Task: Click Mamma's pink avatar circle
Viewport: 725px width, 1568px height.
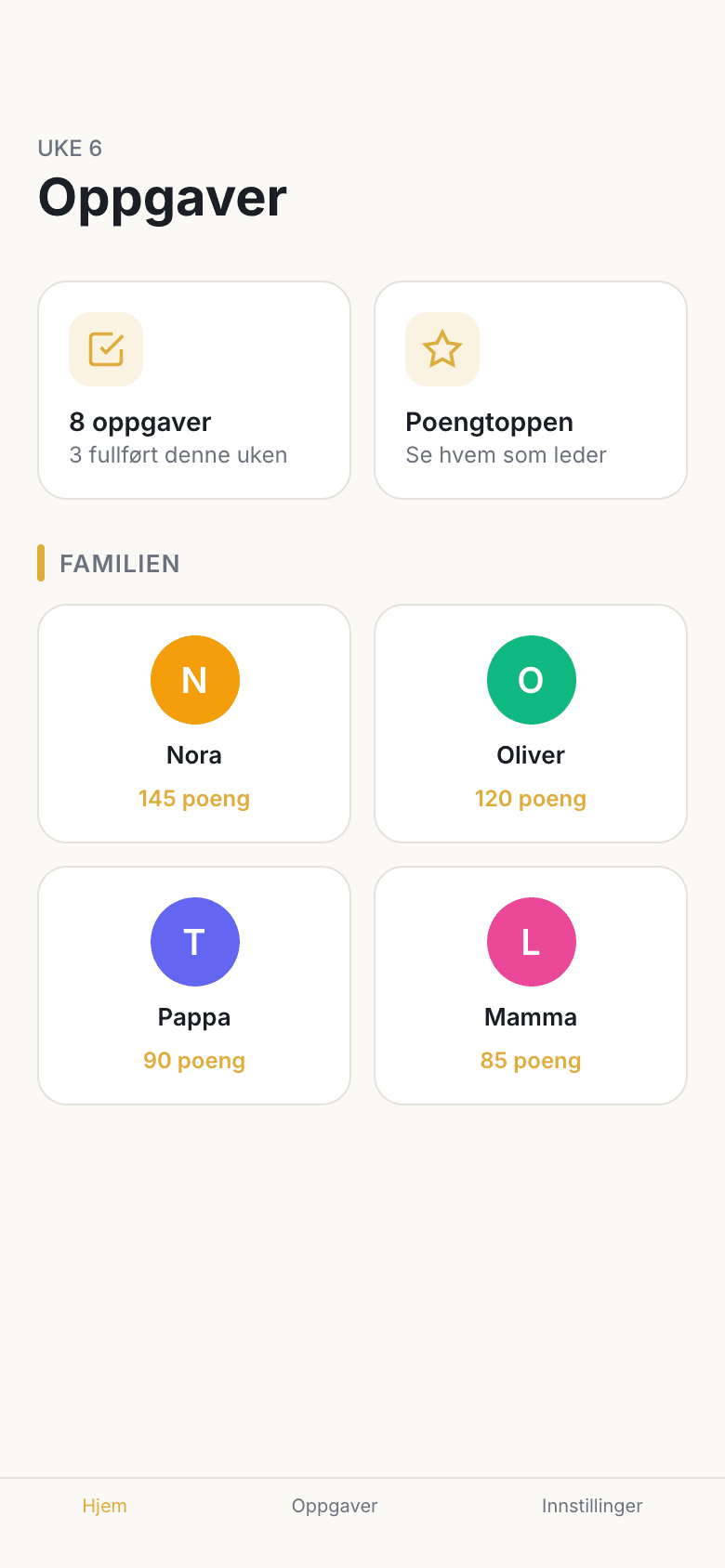Action: tap(531, 942)
